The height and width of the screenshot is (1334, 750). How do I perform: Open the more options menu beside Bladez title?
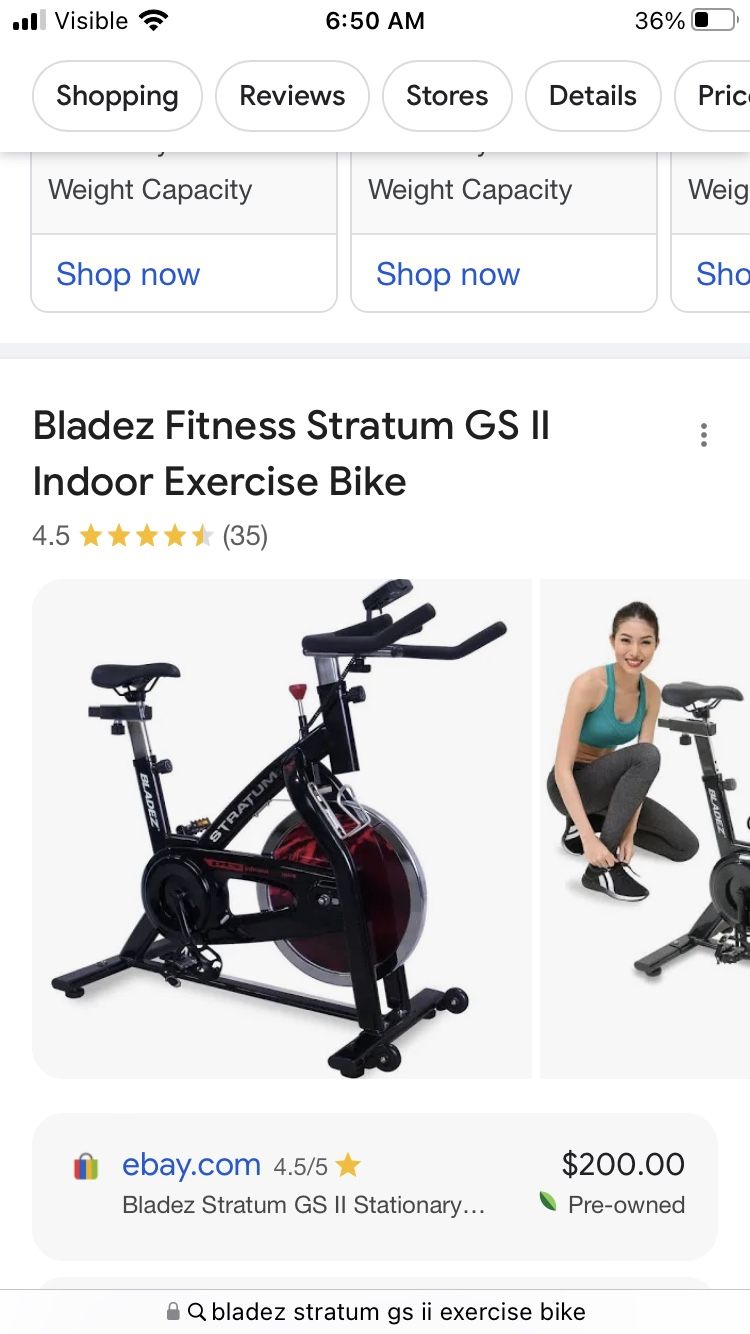[x=704, y=435]
